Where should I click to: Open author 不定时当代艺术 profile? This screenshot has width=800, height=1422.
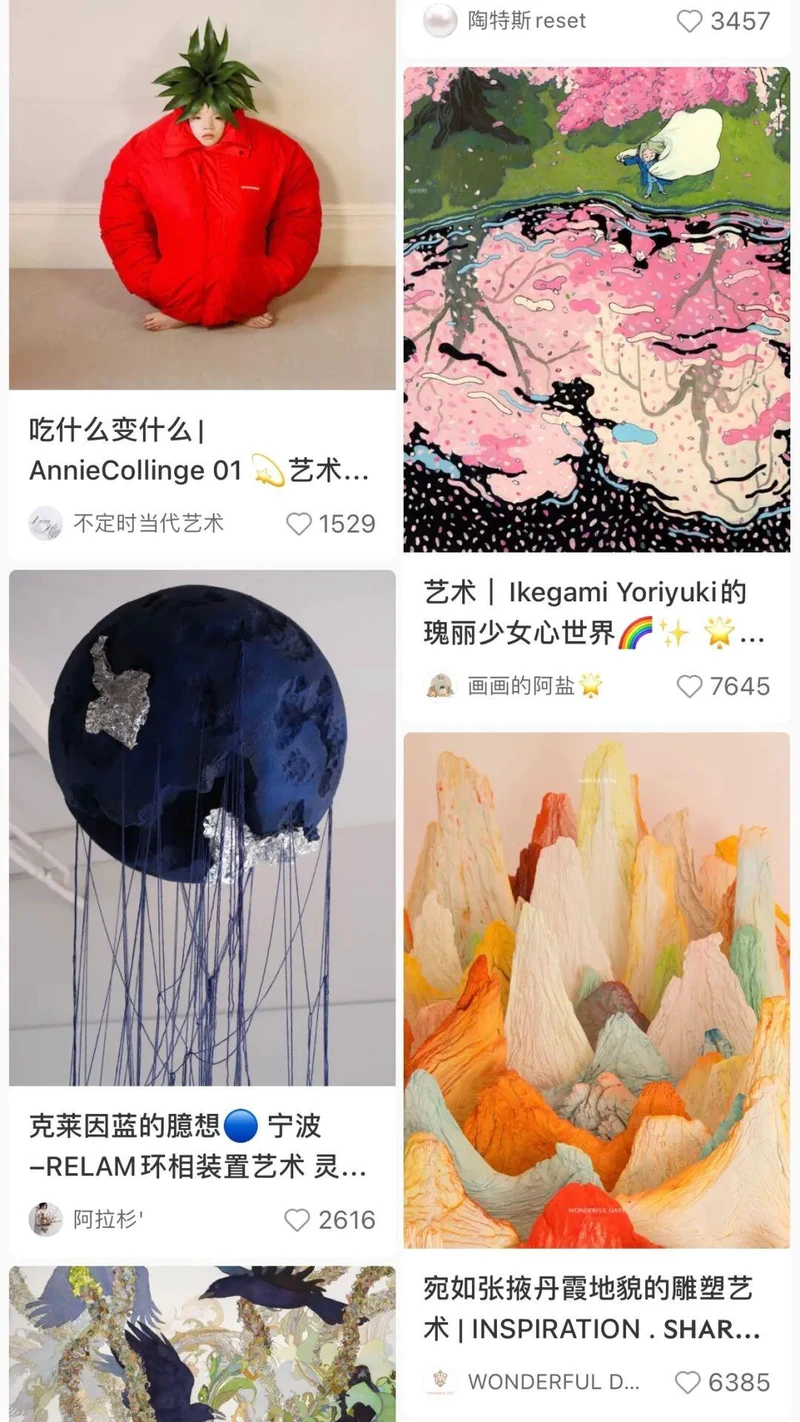[127, 523]
